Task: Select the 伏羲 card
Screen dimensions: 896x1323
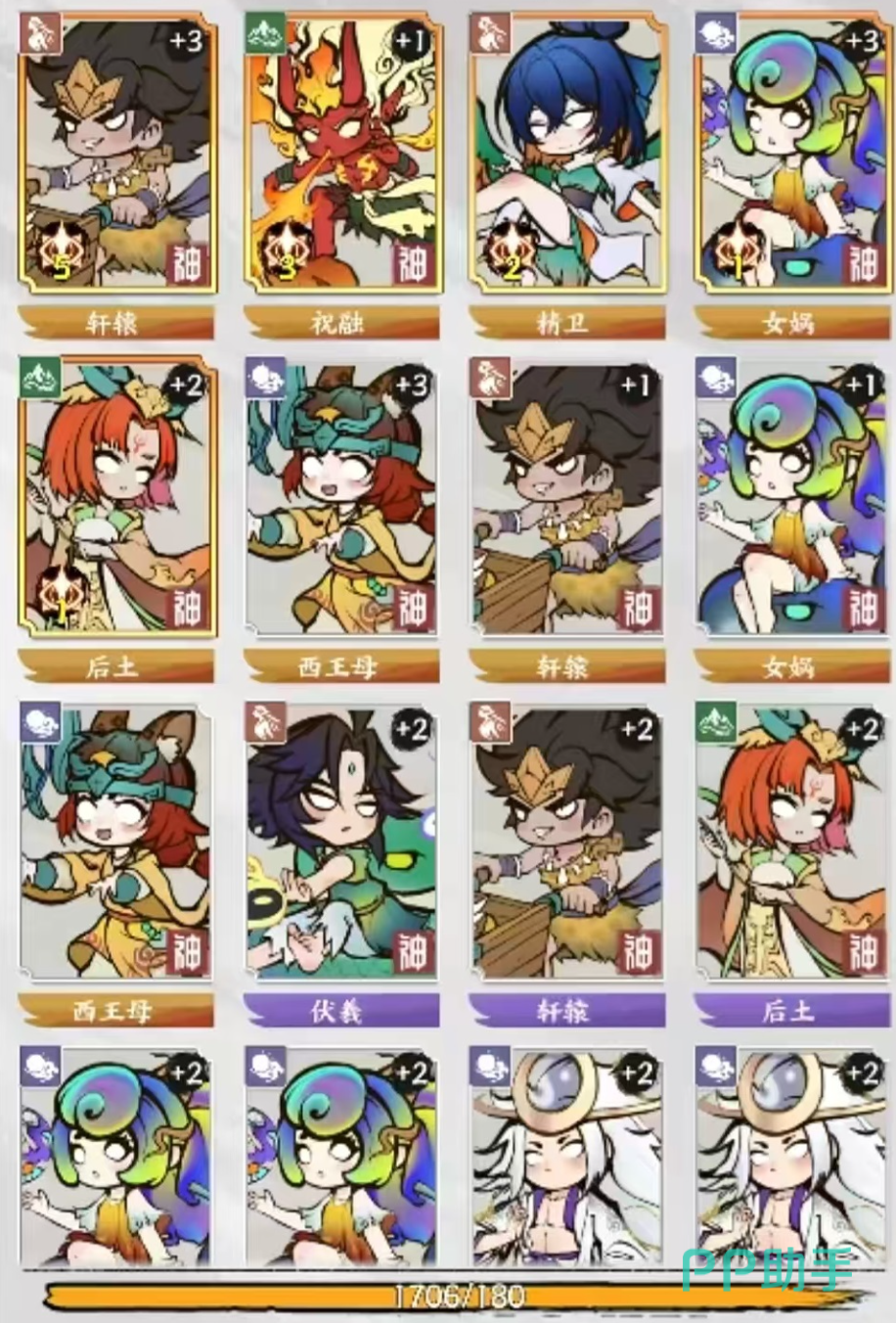Action: (340, 842)
